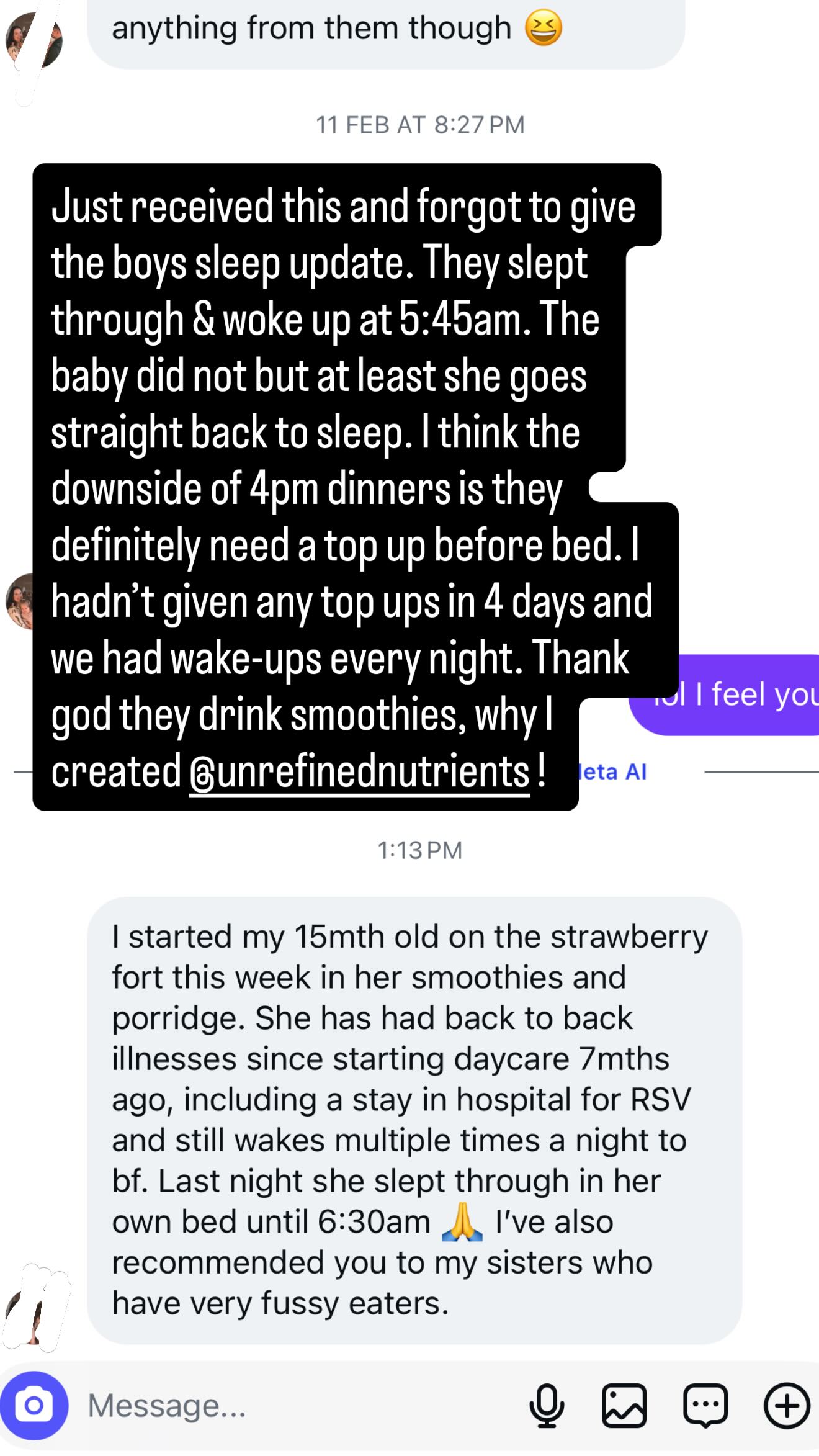Record a voice message with the microphone
This screenshot has width=819, height=1456.
(x=547, y=1406)
